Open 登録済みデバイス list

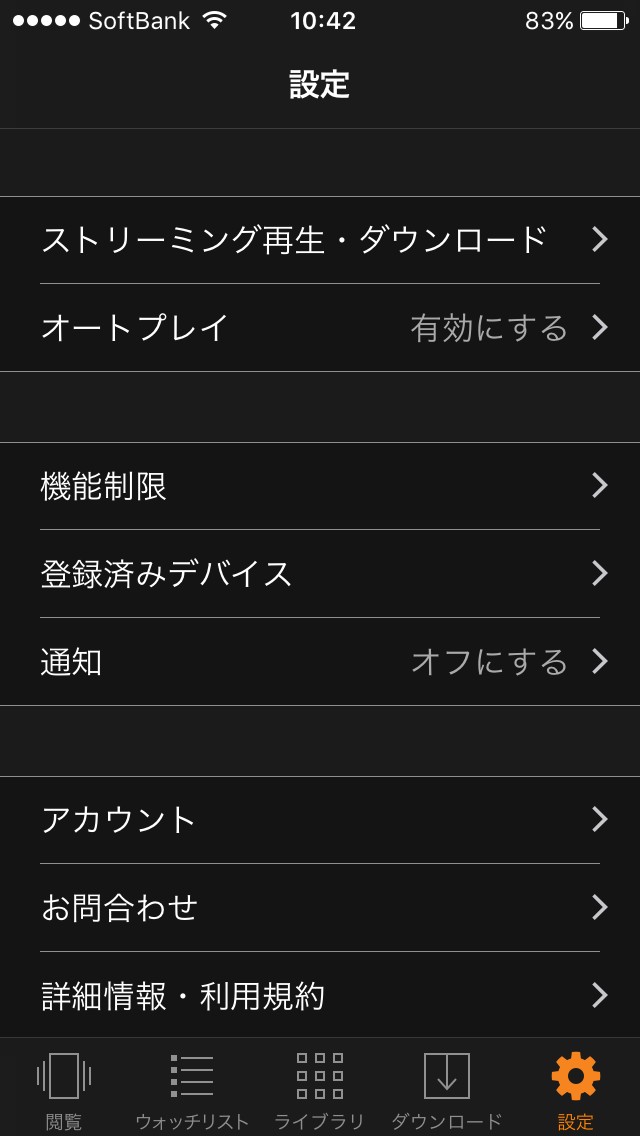(320, 574)
